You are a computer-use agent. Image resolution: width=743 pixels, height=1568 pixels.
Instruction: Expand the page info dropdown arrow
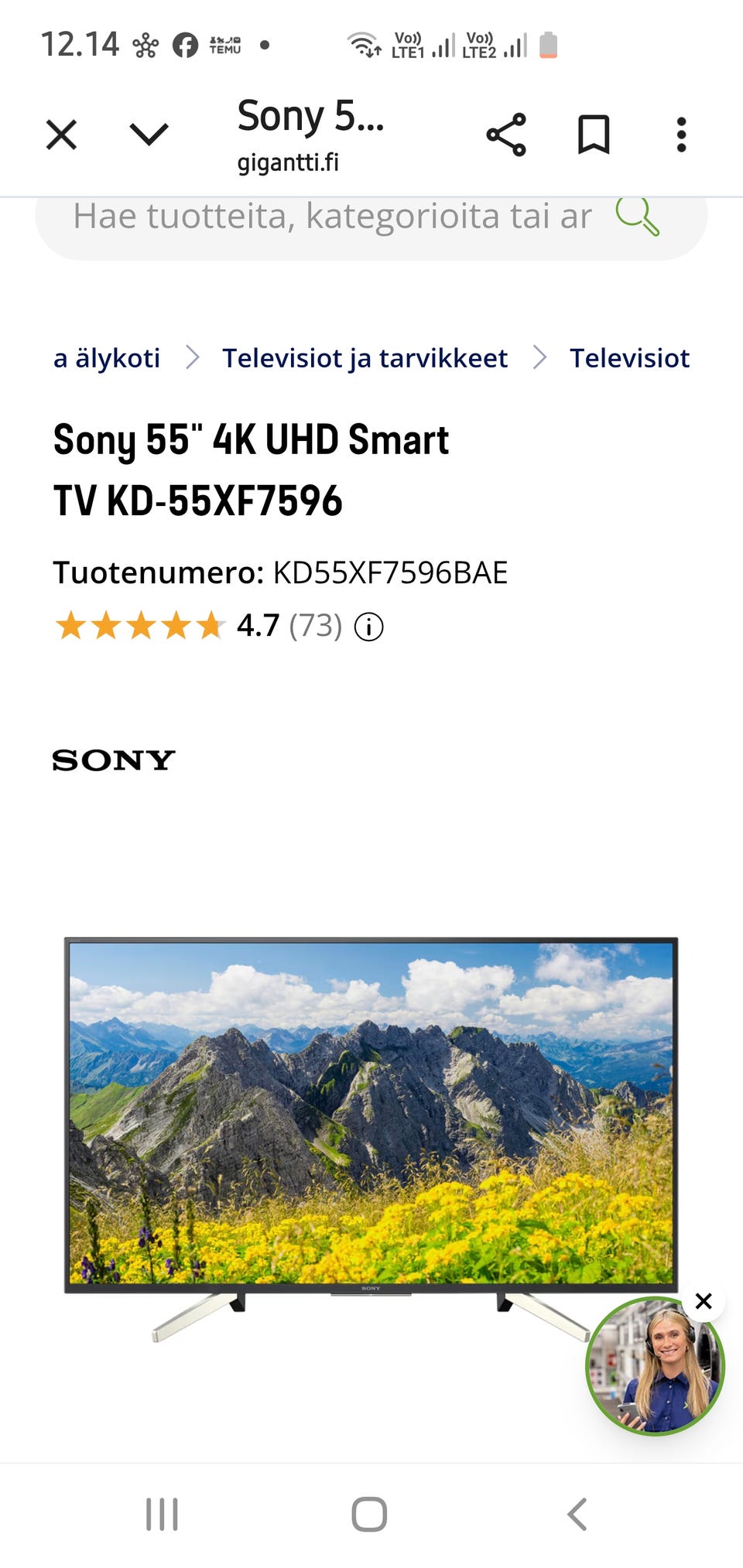coord(149,135)
